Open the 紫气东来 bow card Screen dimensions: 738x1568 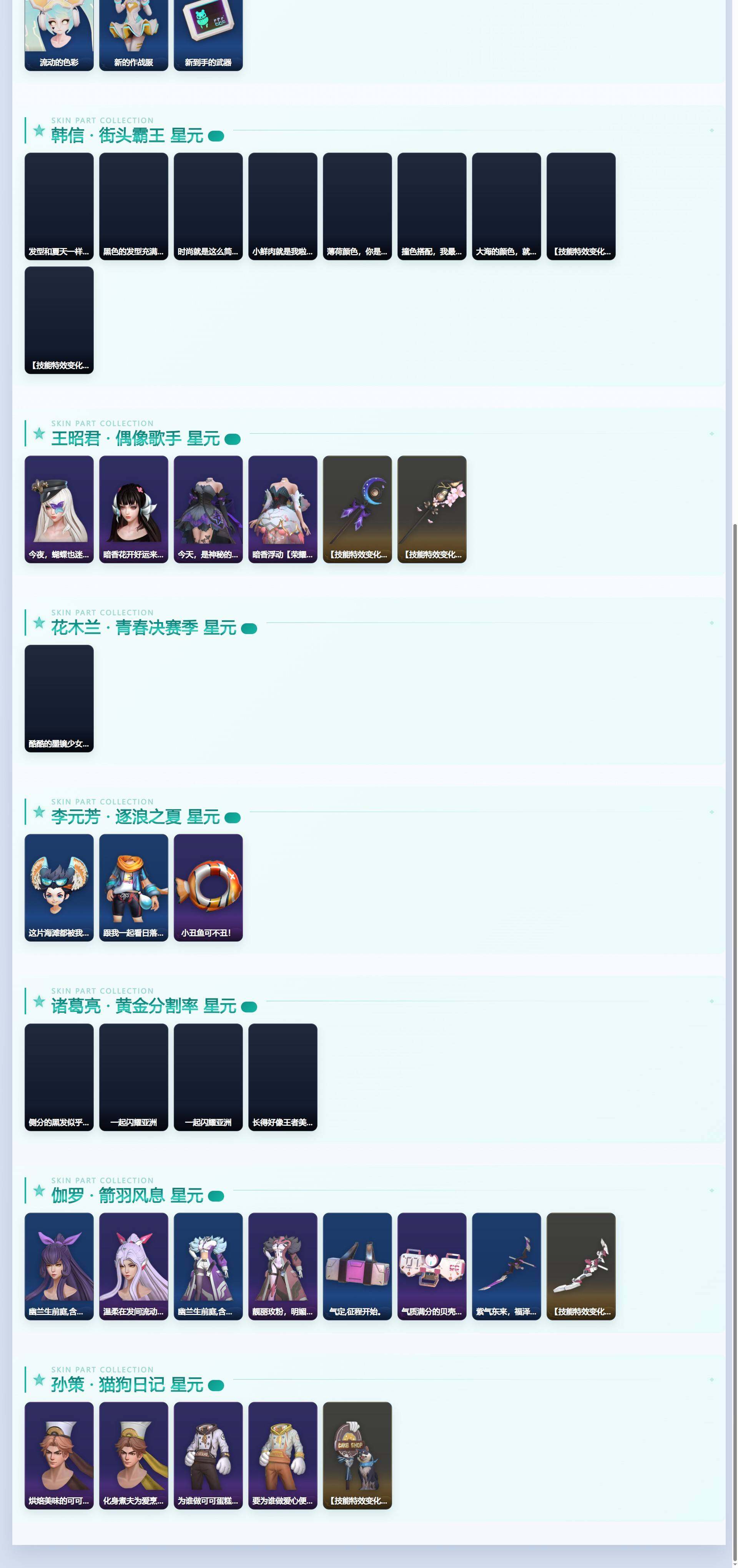tap(506, 1267)
